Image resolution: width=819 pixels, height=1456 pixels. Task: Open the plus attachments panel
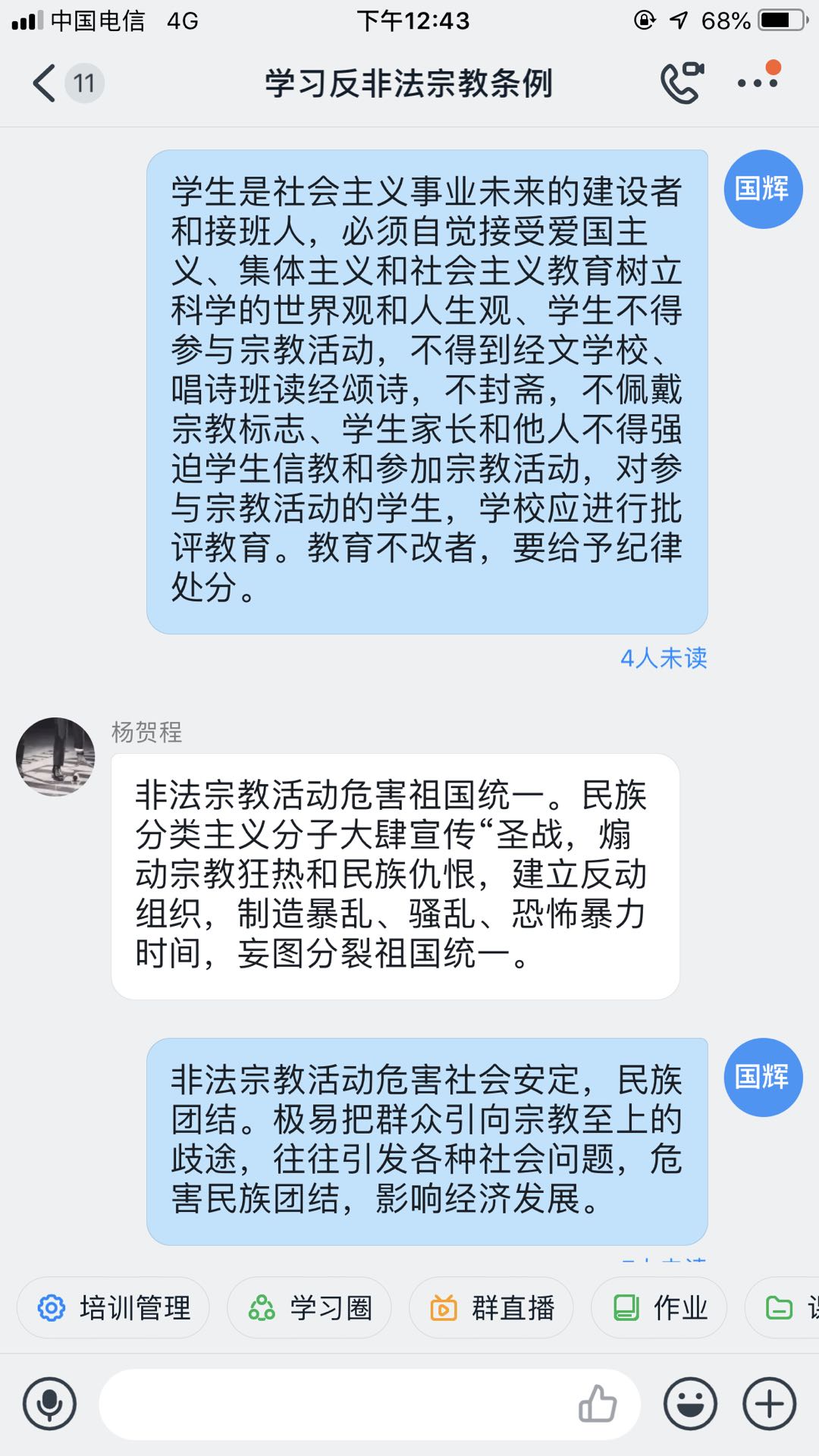tap(769, 1404)
